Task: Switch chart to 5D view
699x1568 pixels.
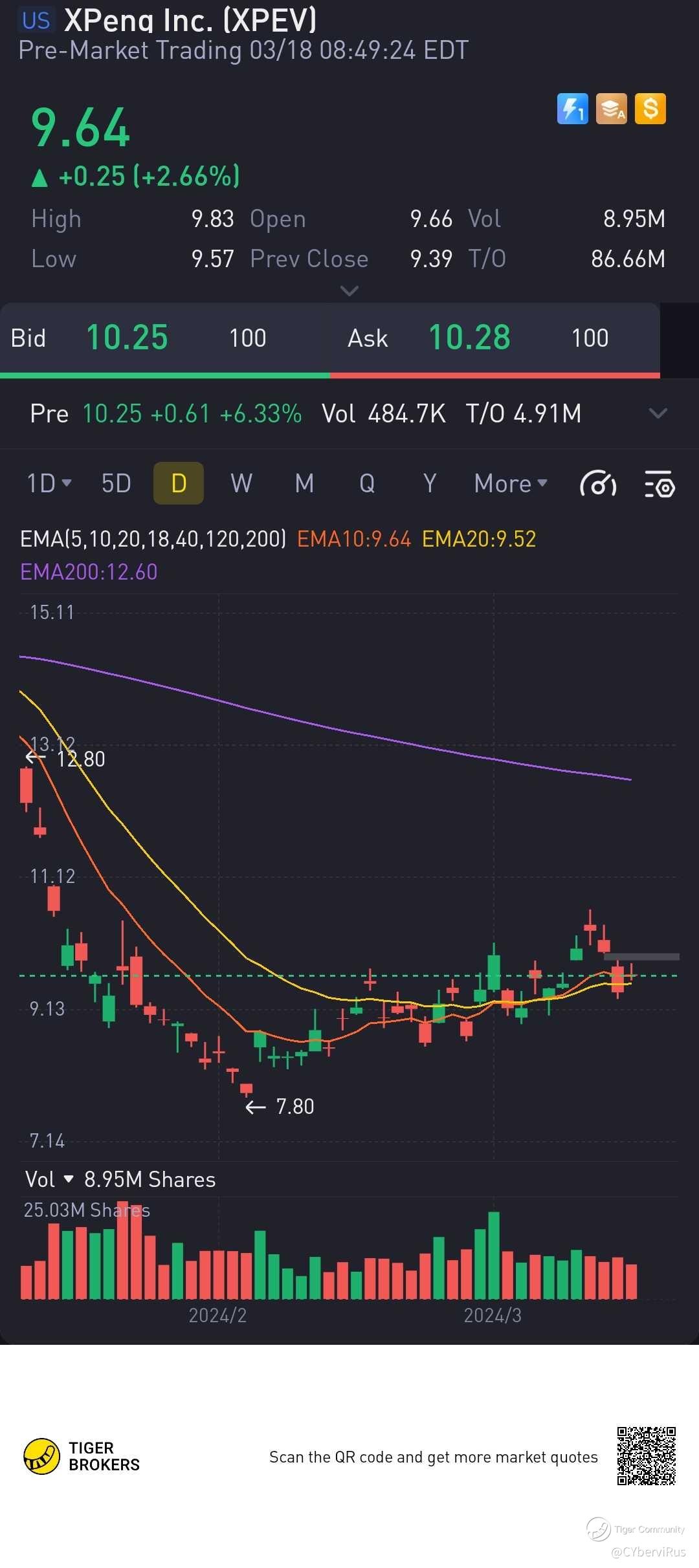Action: [x=116, y=483]
